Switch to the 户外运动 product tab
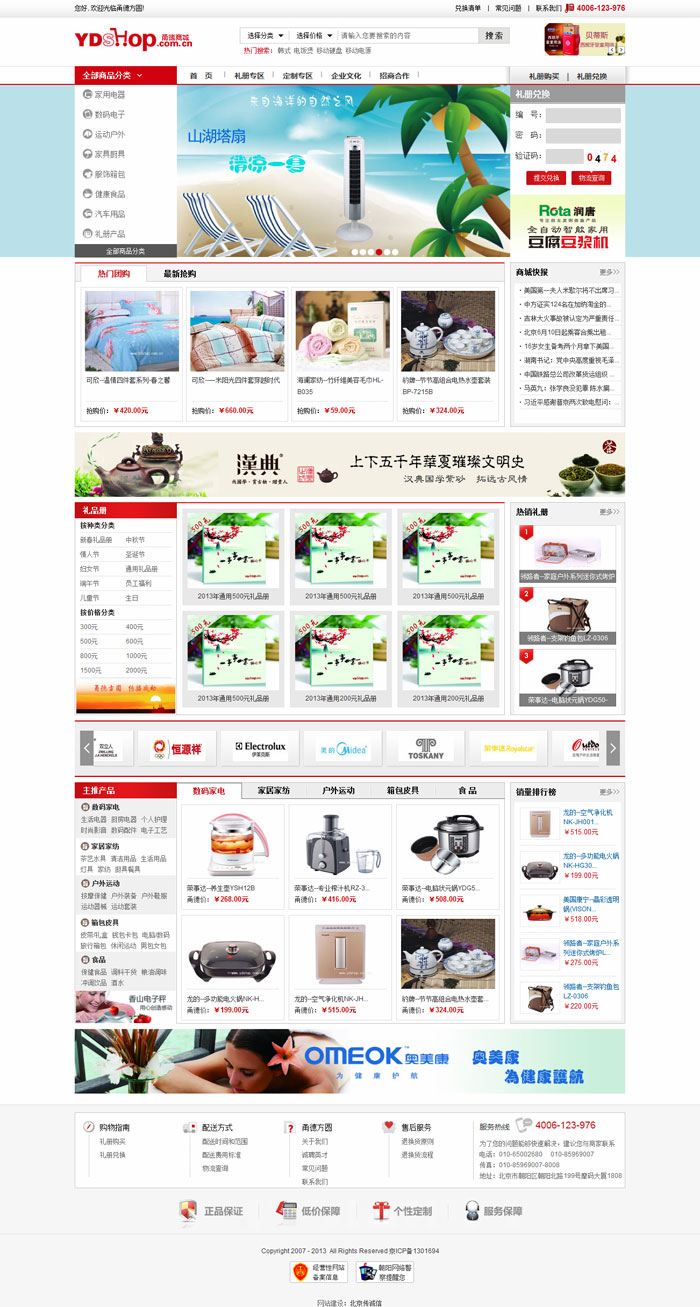 pos(338,790)
